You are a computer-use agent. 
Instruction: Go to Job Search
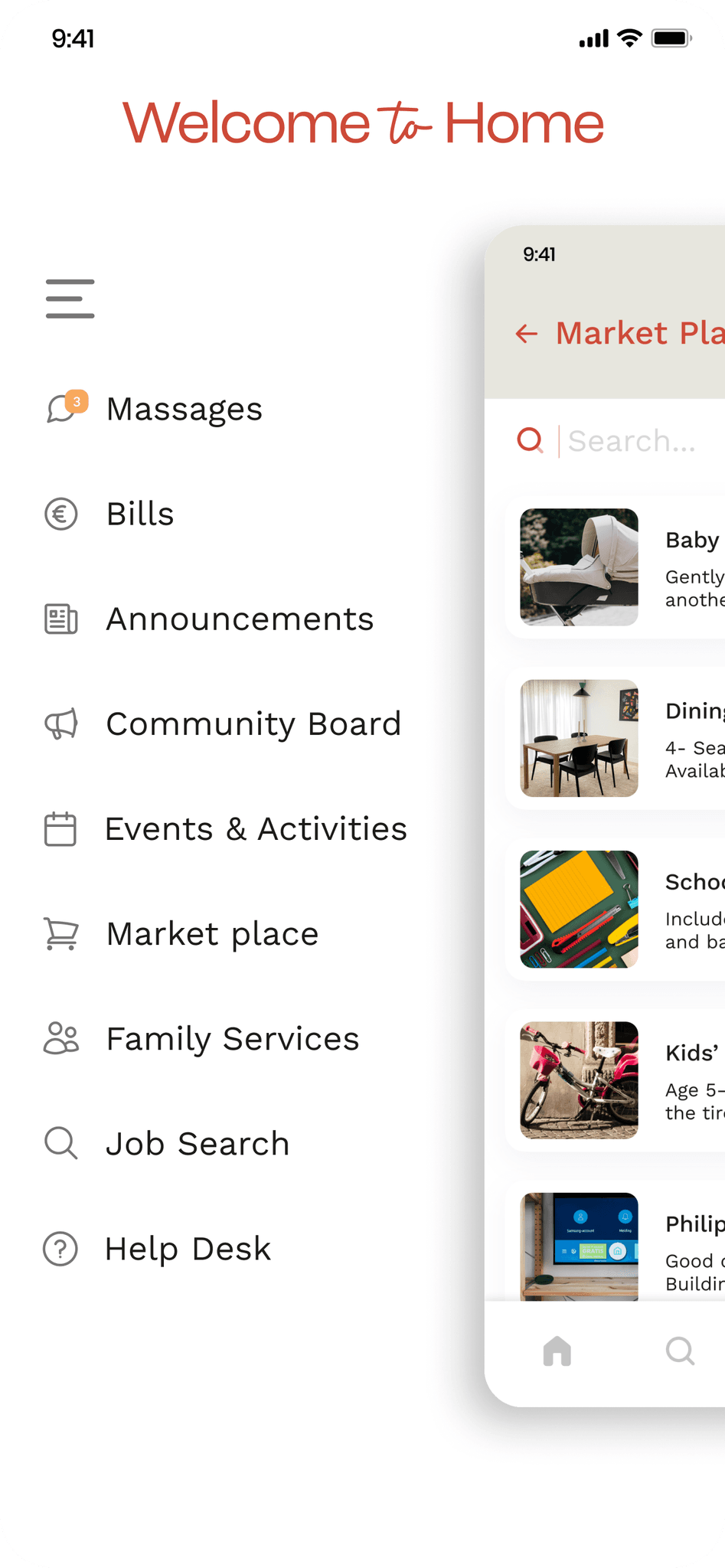point(166,1143)
